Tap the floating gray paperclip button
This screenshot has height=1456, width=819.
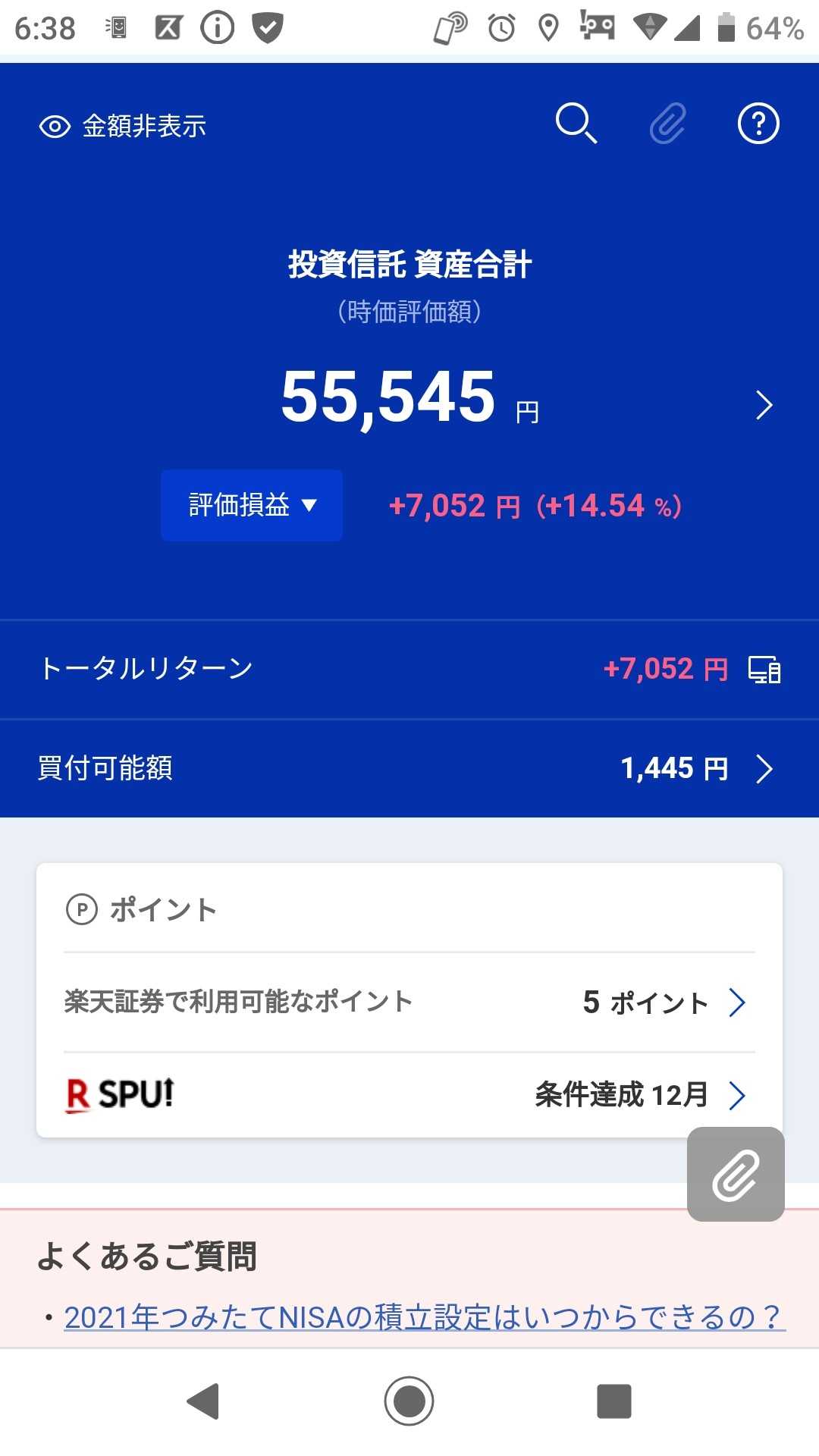point(735,1174)
